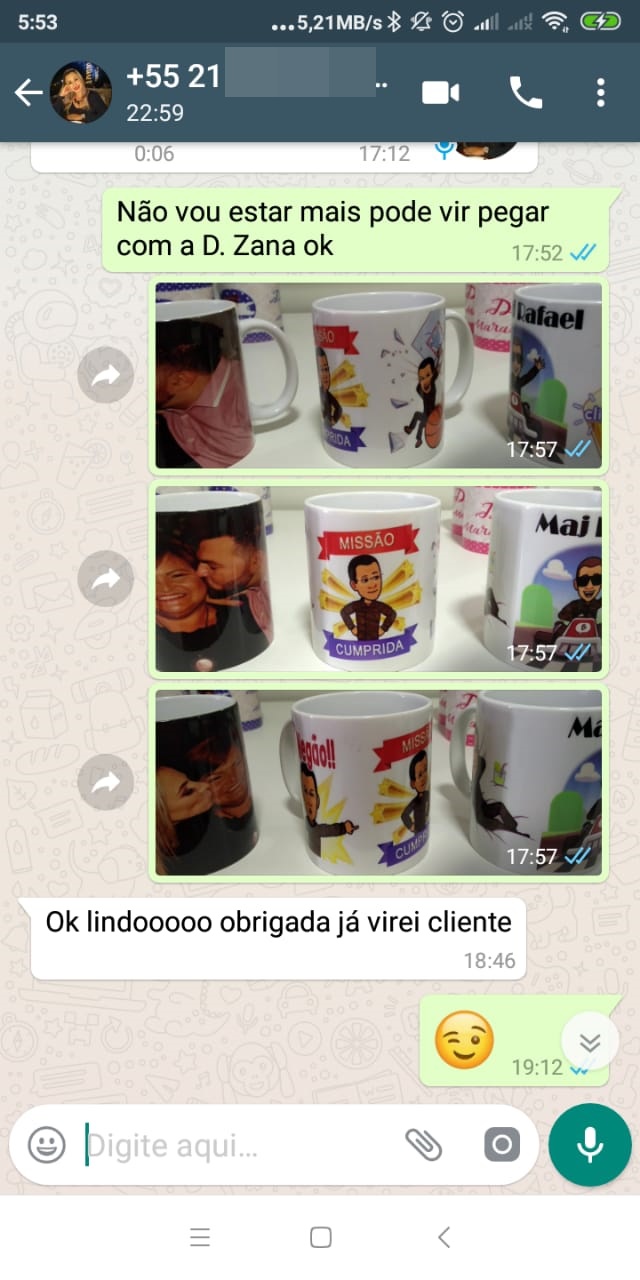The height and width of the screenshot is (1280, 640).
Task: Open the contact's profile picture
Action: [81, 93]
